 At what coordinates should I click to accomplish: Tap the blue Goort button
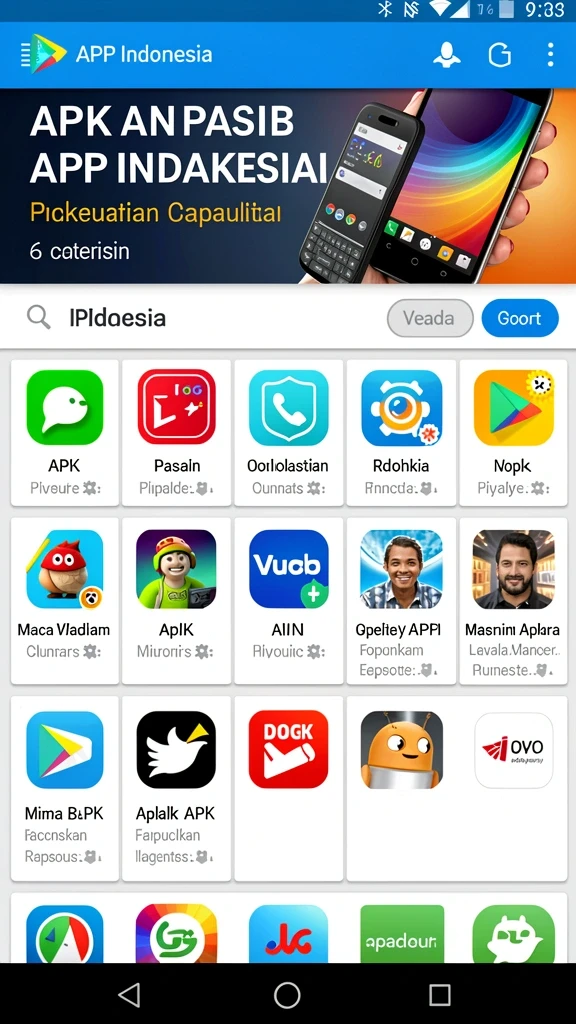pyautogui.click(x=520, y=318)
